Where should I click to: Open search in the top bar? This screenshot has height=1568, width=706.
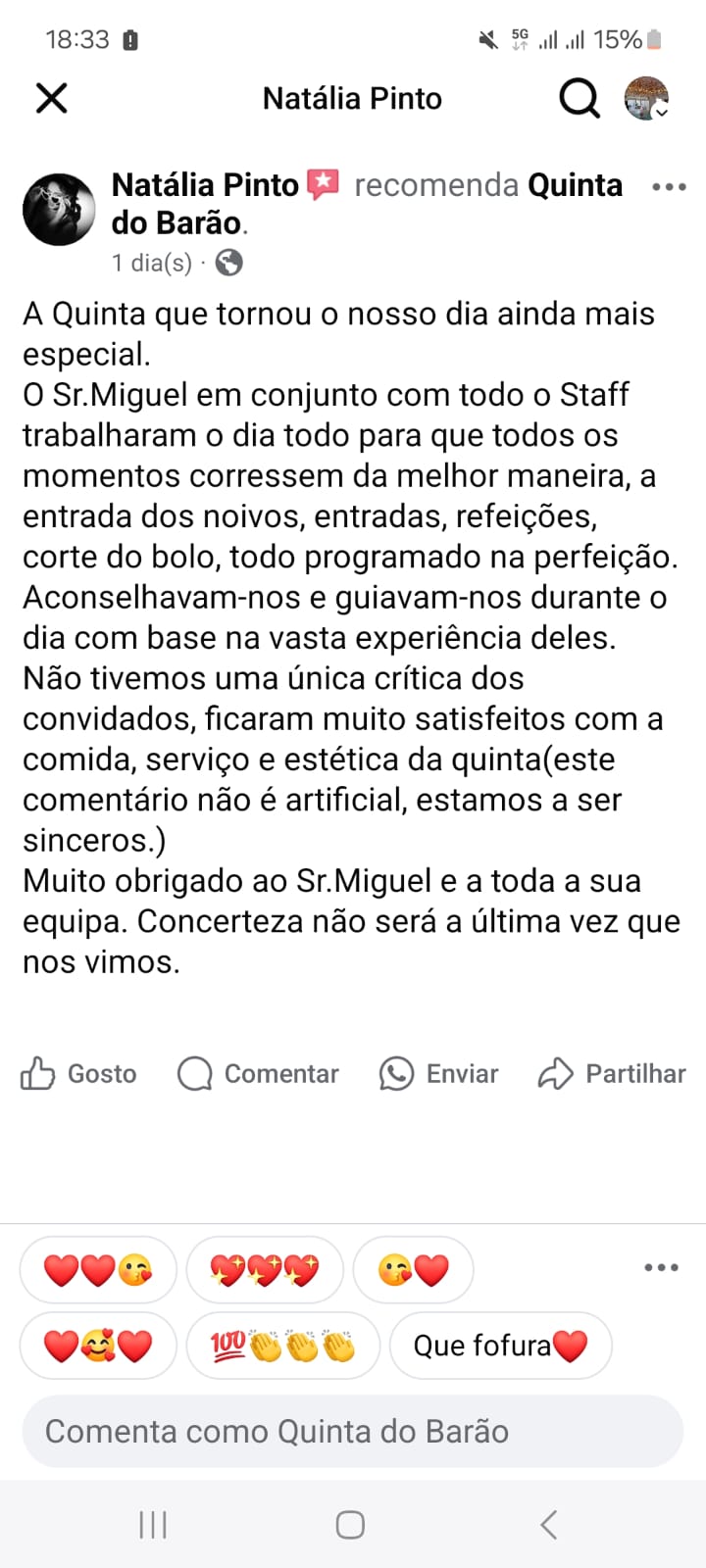(x=579, y=98)
